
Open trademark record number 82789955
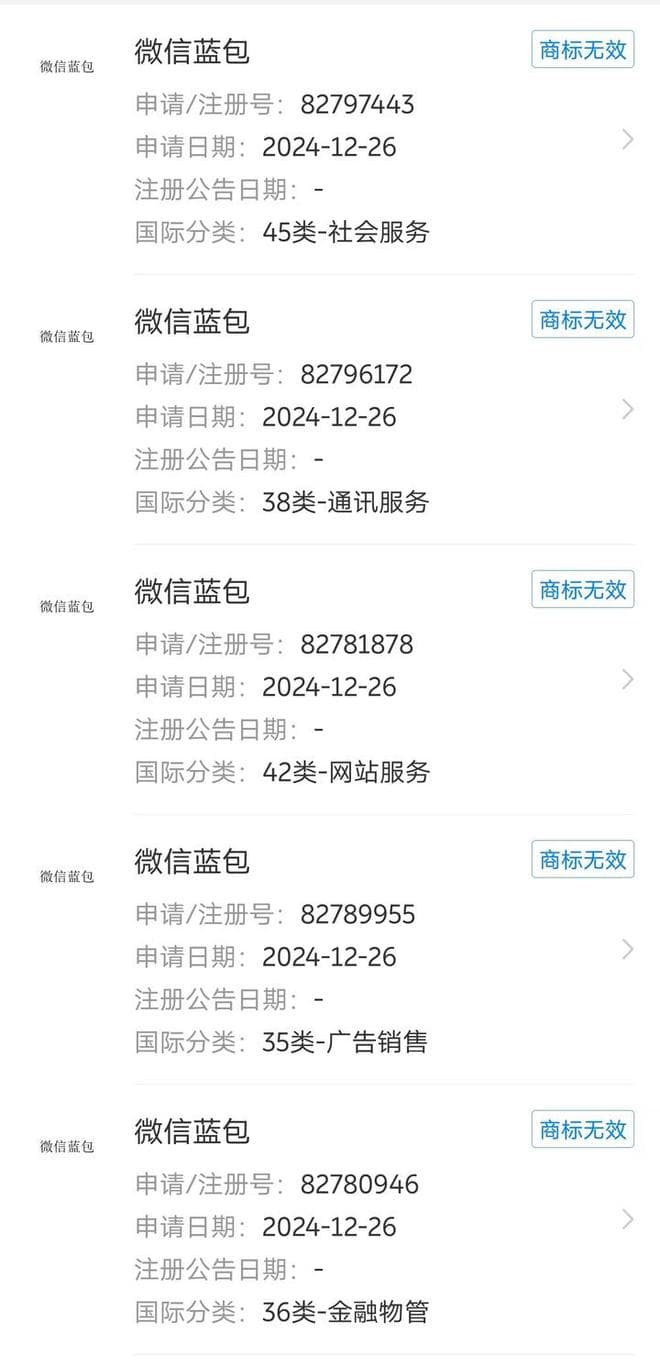tap(357, 915)
